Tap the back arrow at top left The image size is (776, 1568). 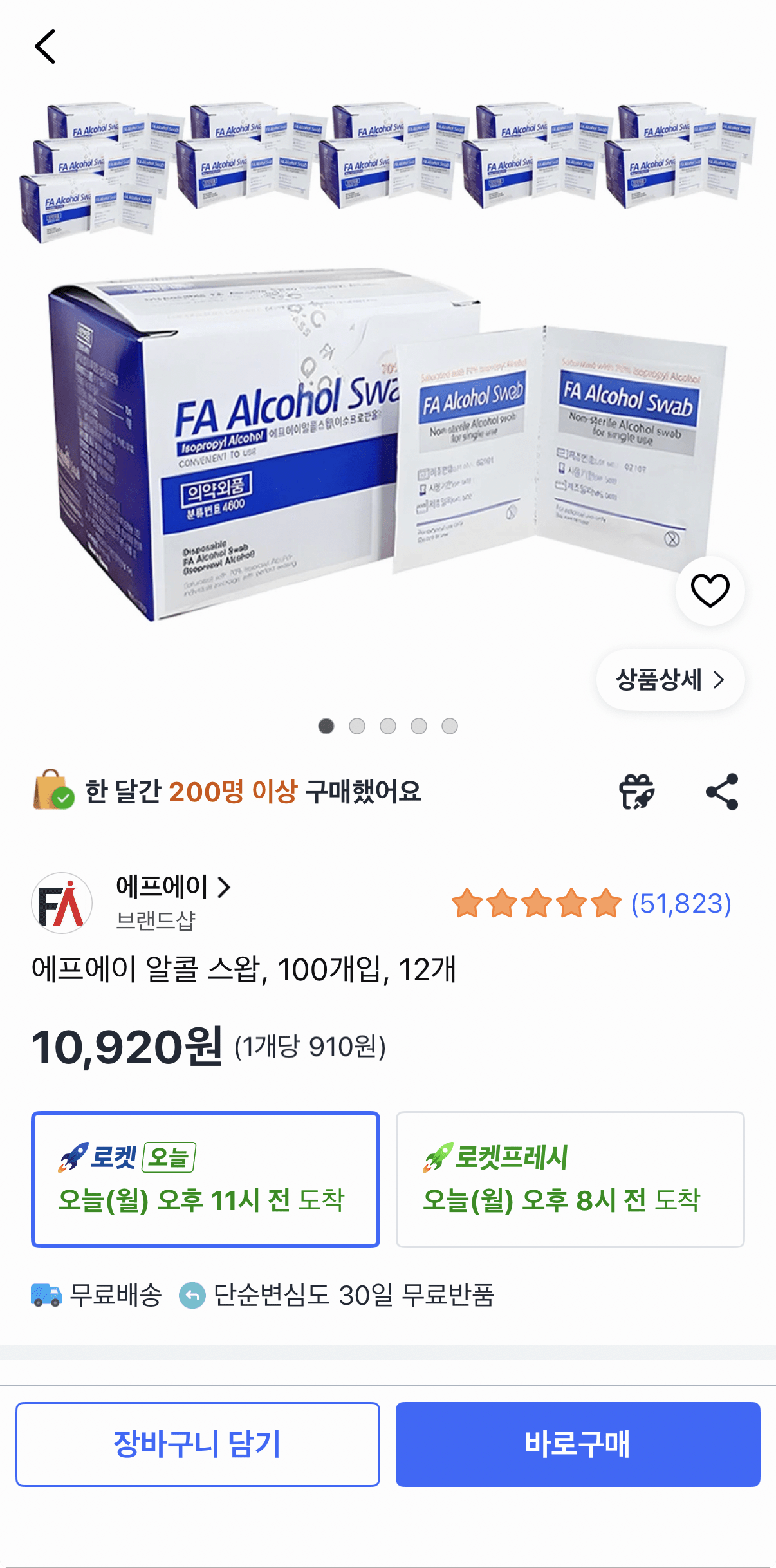pos(46,46)
